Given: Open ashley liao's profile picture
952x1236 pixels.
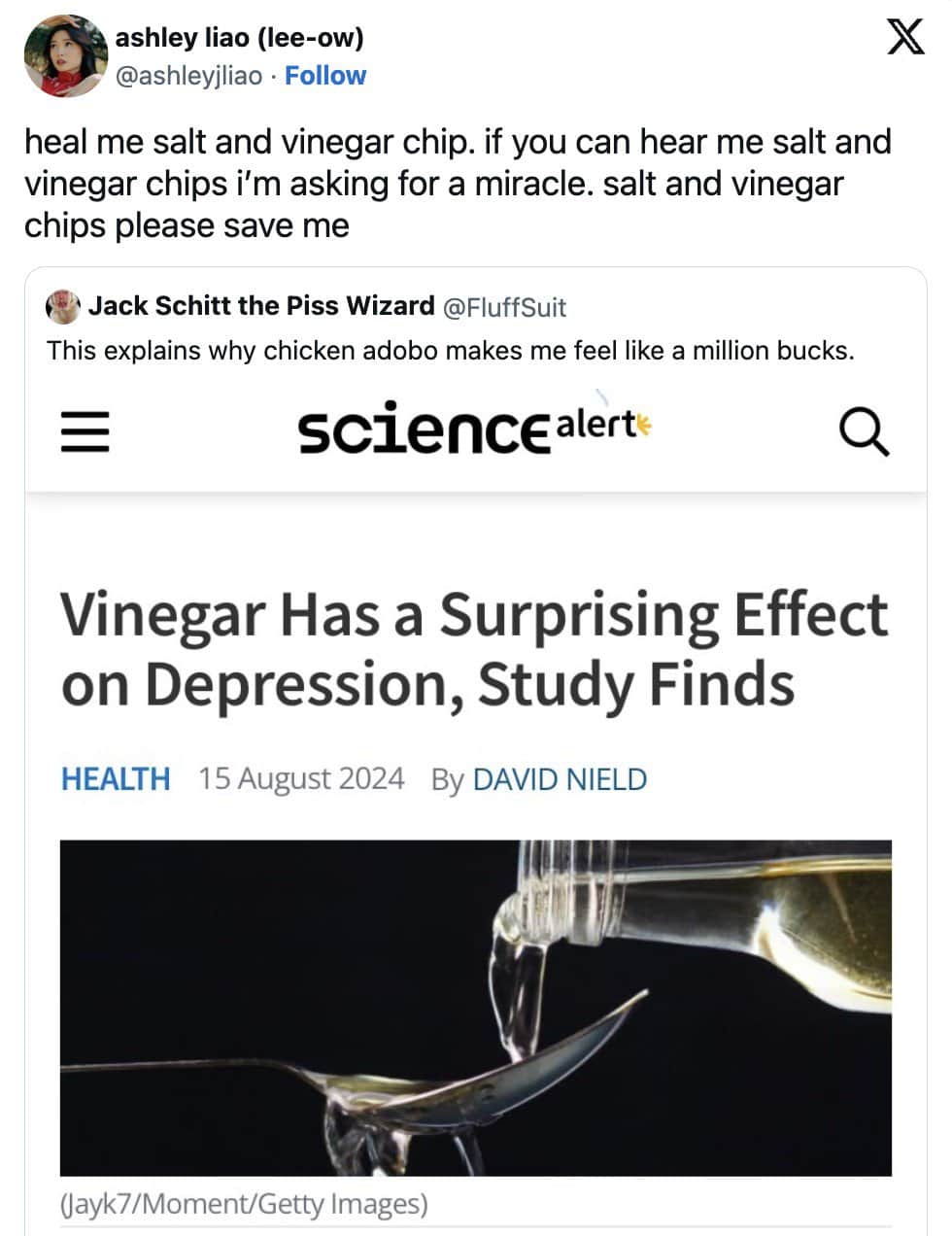Looking at the screenshot, I should (65, 56).
